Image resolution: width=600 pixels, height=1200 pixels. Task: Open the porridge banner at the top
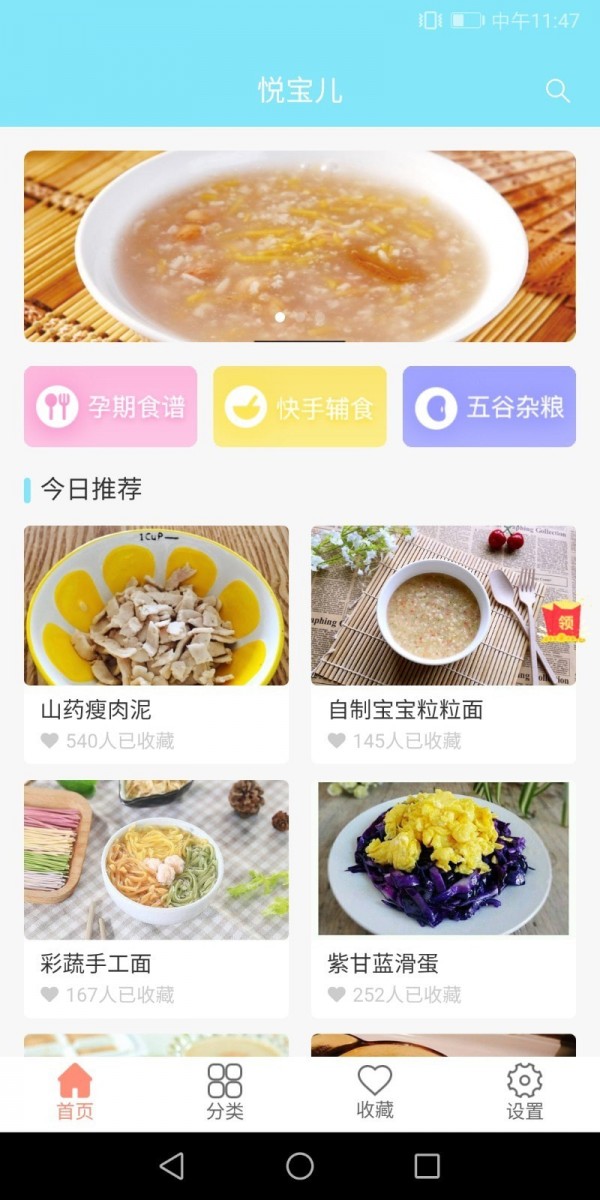pyautogui.click(x=300, y=246)
